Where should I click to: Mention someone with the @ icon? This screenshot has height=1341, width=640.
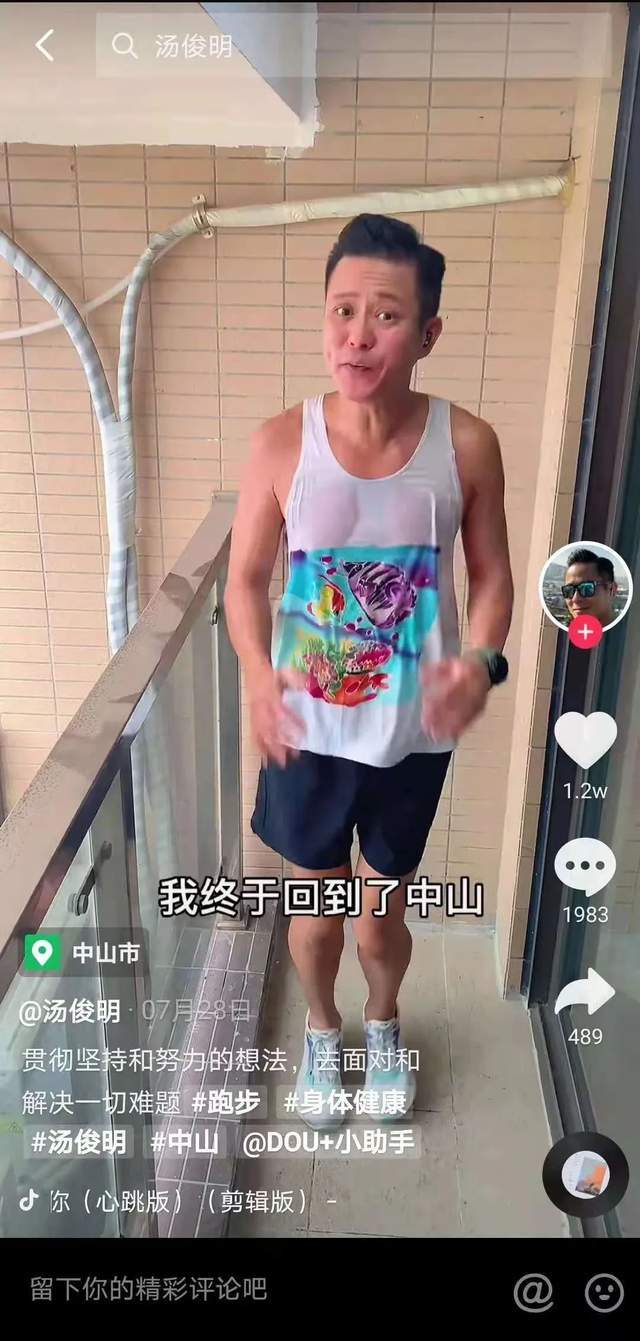pyautogui.click(x=533, y=1292)
